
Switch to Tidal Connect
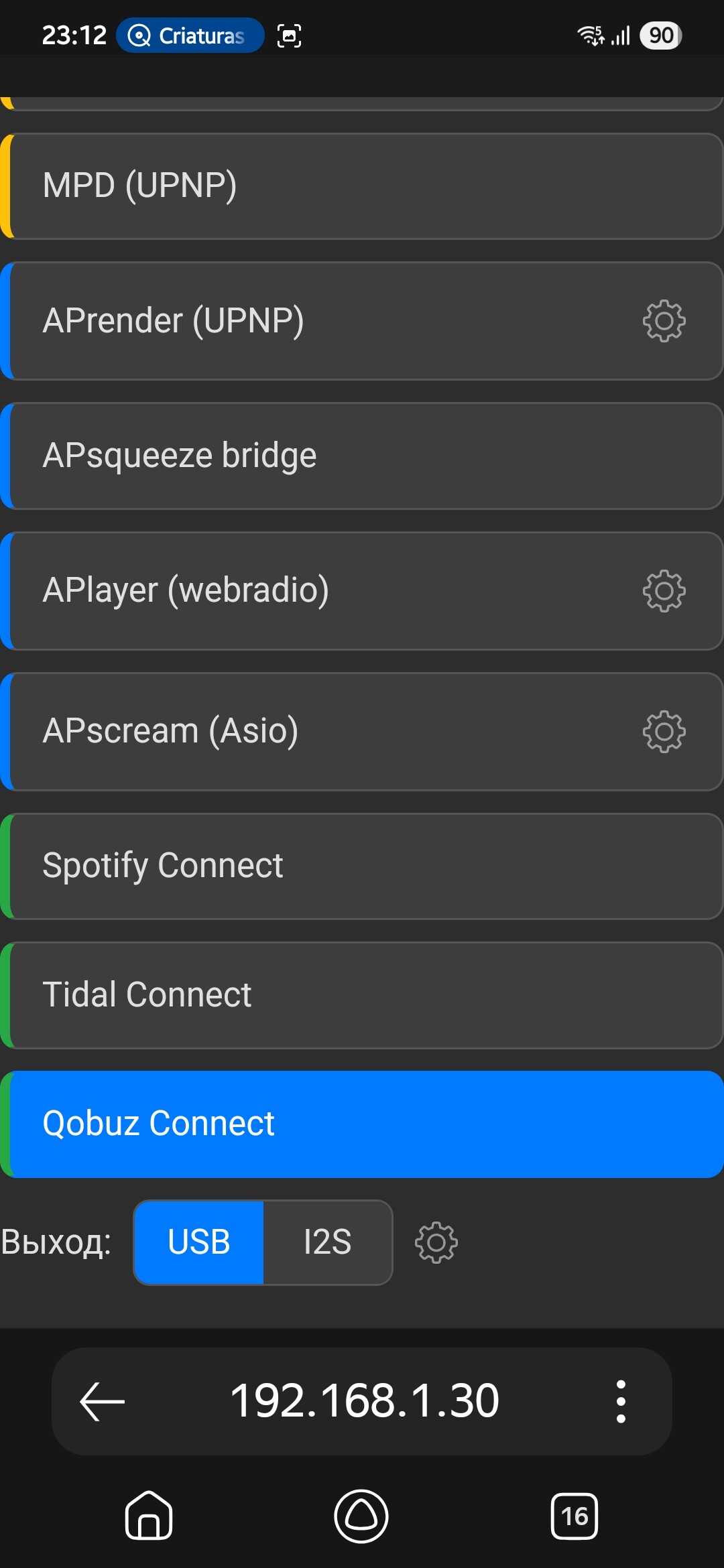coord(362,995)
